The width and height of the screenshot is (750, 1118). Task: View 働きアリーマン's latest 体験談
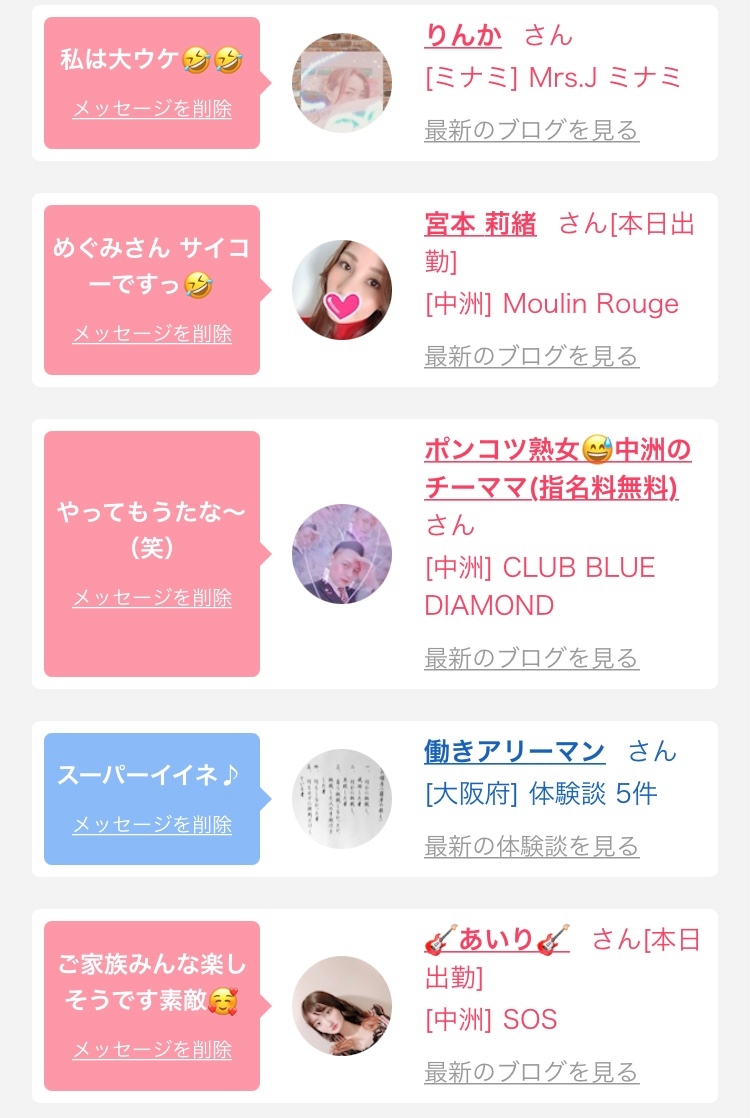tap(531, 846)
